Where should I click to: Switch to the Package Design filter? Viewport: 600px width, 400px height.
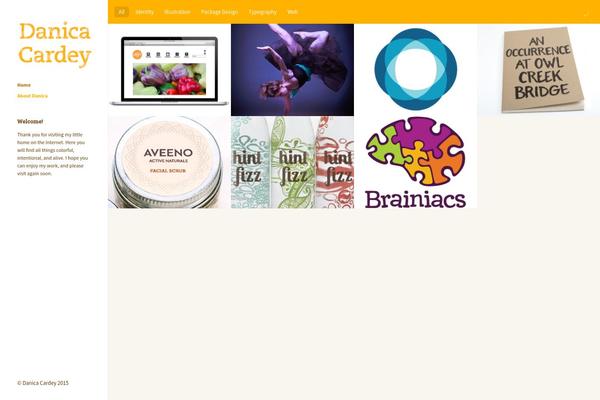(219, 12)
